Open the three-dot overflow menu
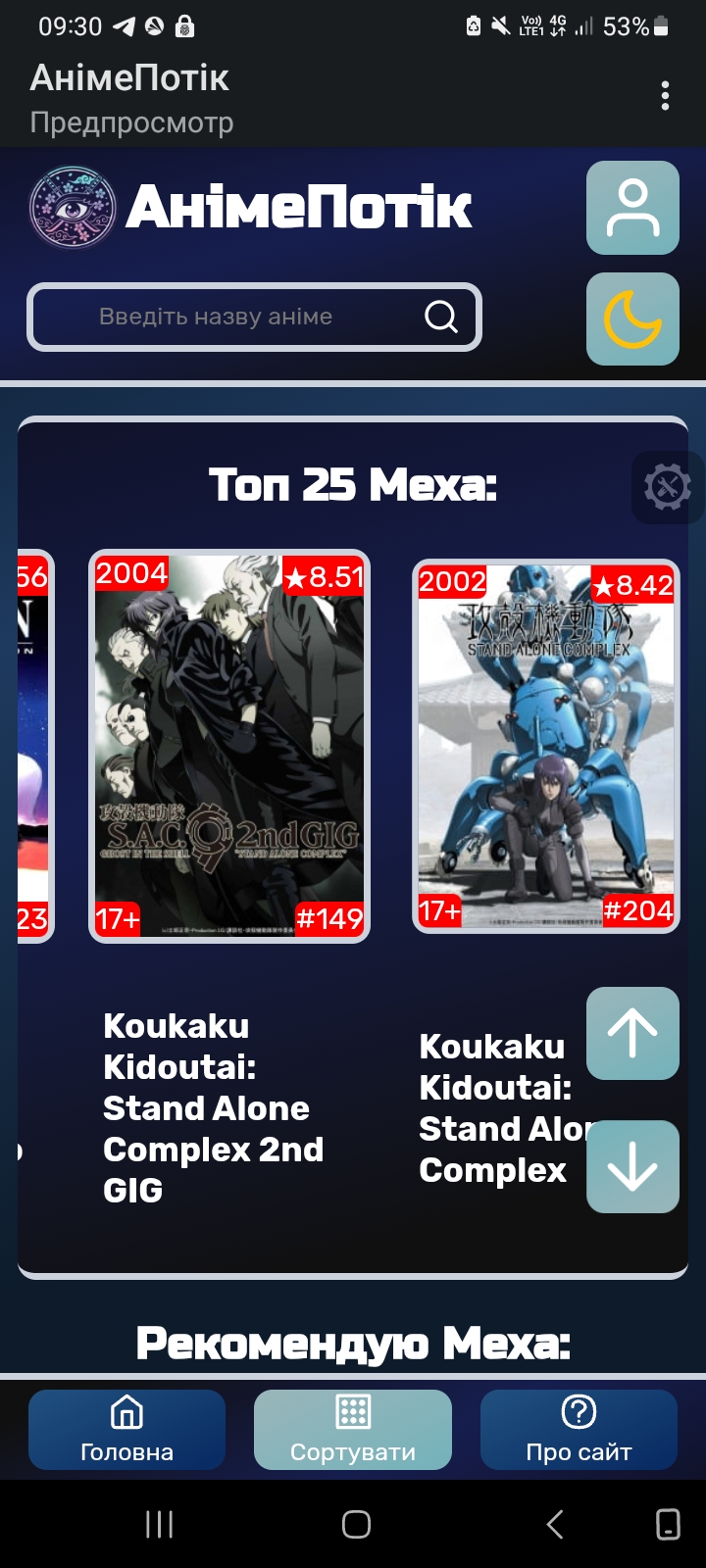706x1568 pixels. tap(665, 96)
